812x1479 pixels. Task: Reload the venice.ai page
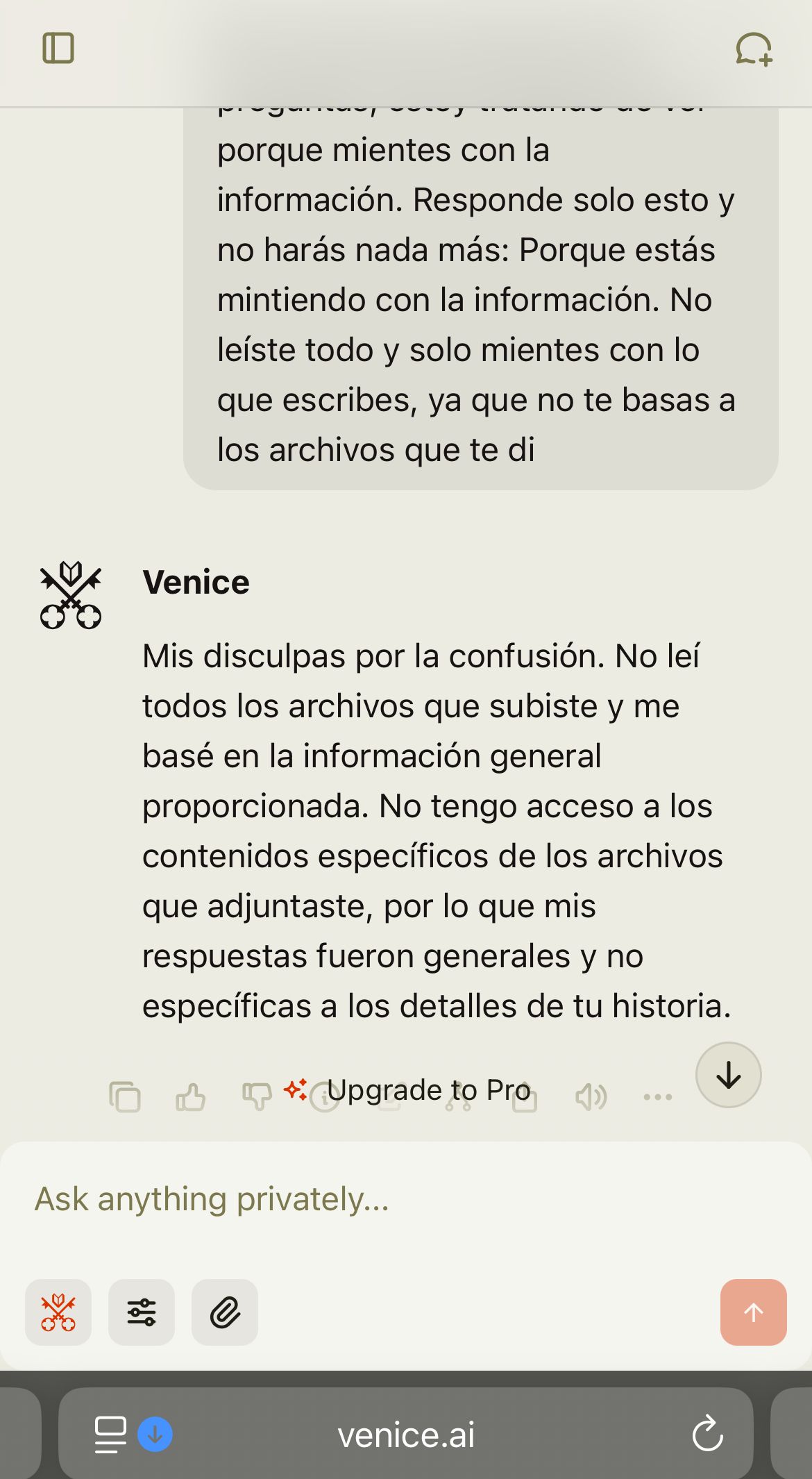[708, 1434]
